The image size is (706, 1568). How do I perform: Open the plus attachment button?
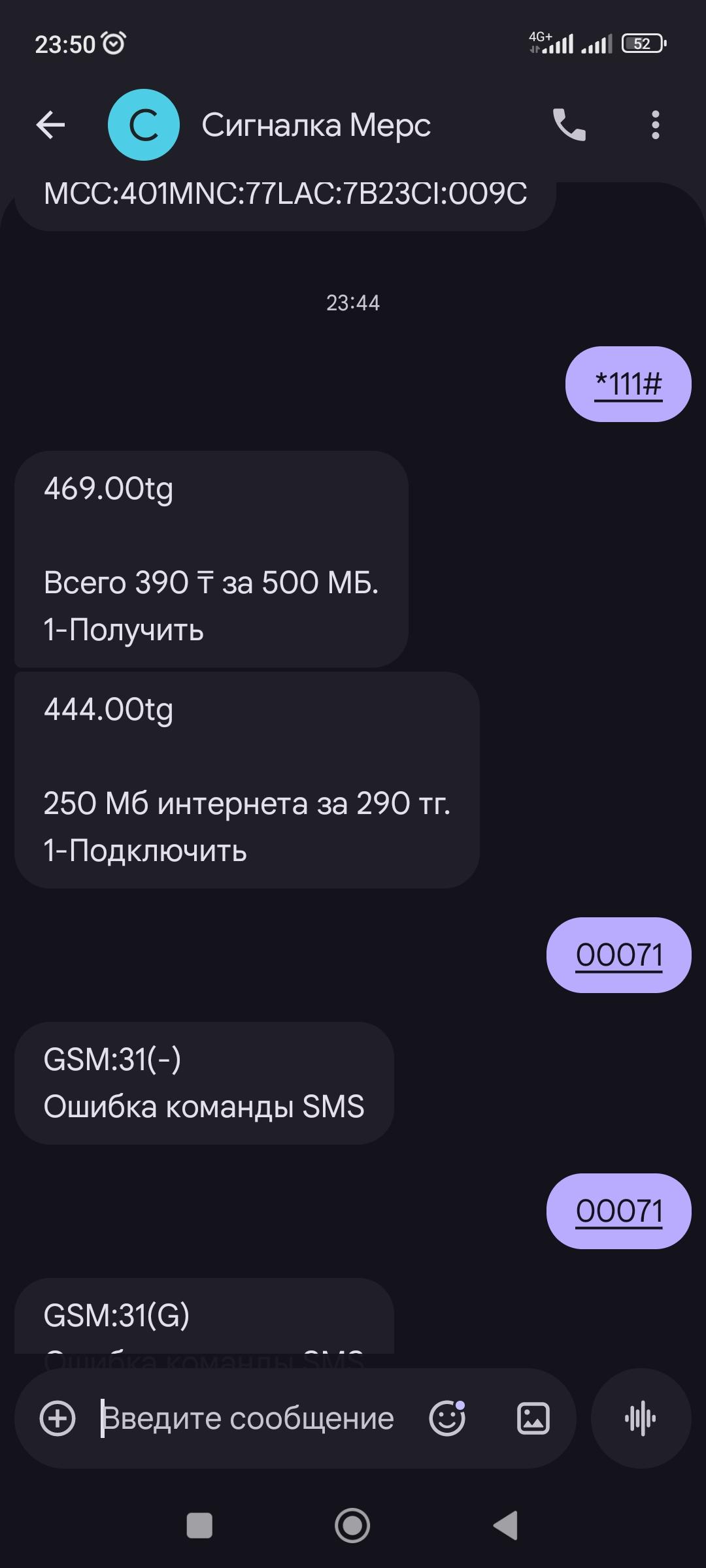58,1418
